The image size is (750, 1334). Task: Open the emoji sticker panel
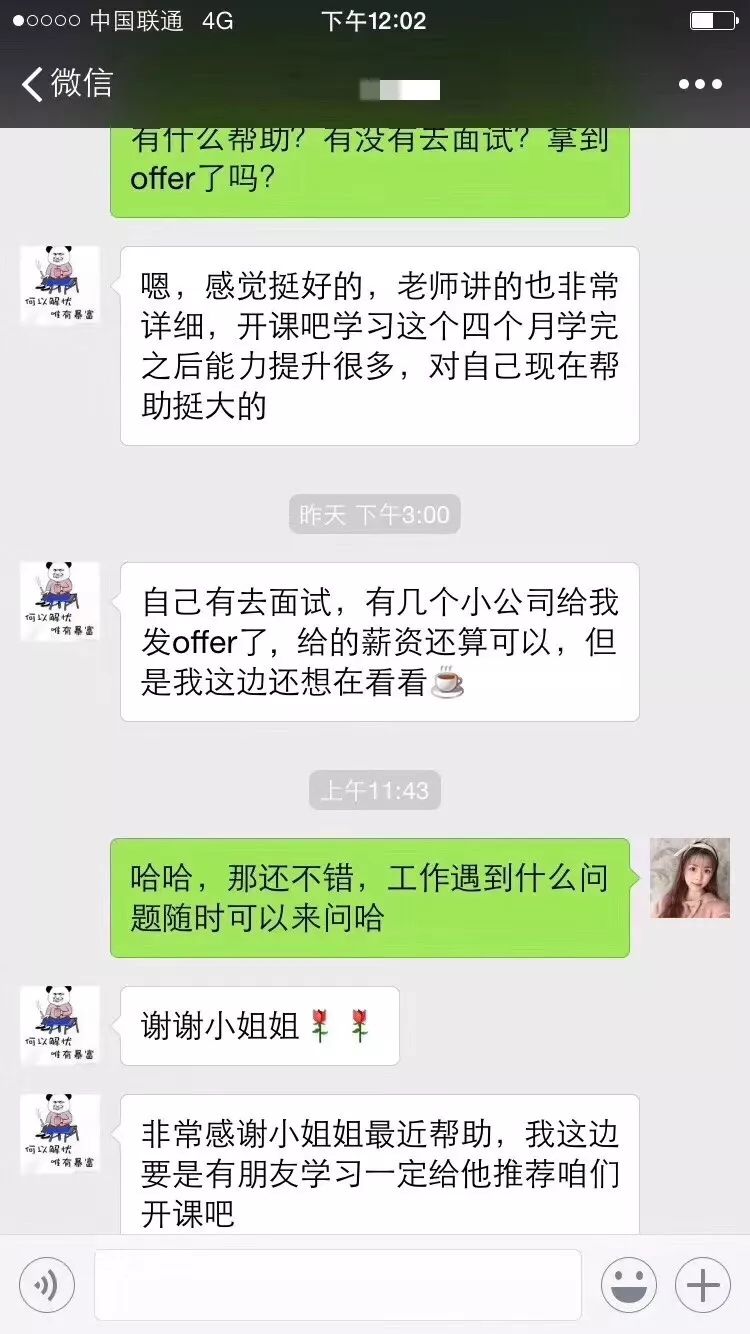point(629,1285)
